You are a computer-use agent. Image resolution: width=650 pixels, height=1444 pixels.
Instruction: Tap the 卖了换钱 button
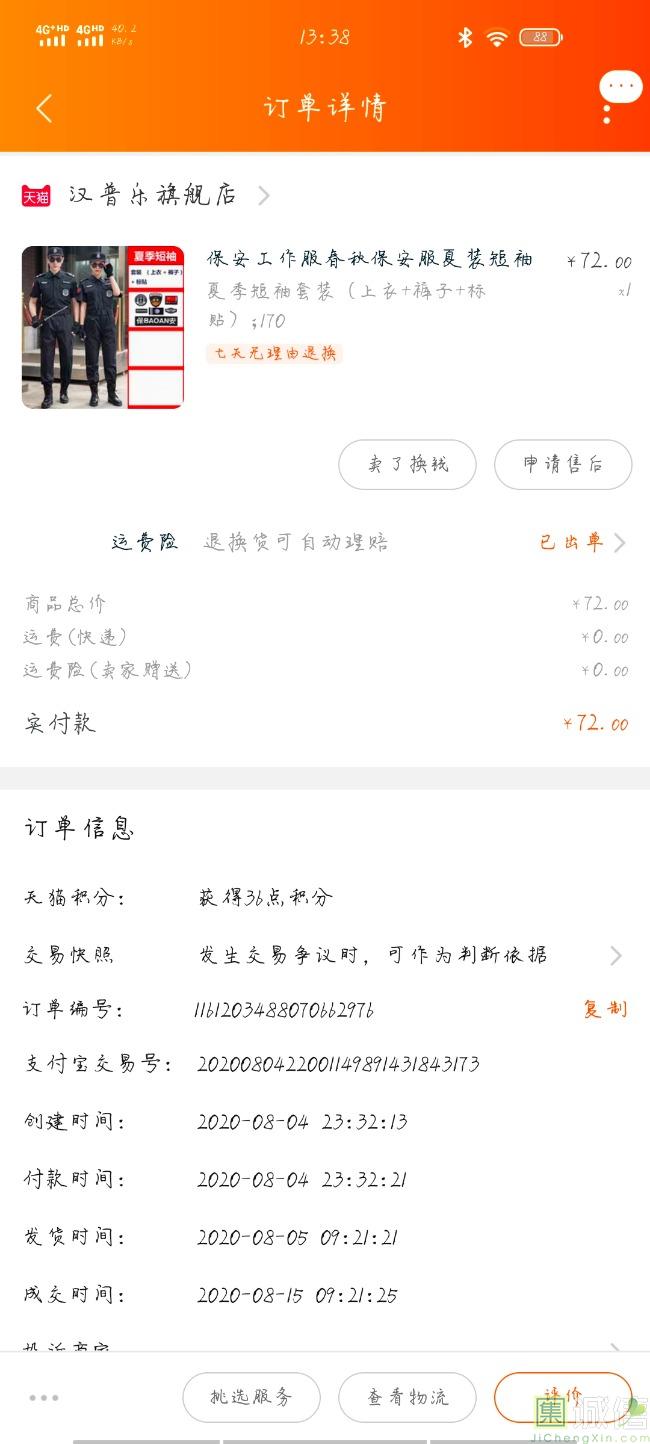click(407, 464)
